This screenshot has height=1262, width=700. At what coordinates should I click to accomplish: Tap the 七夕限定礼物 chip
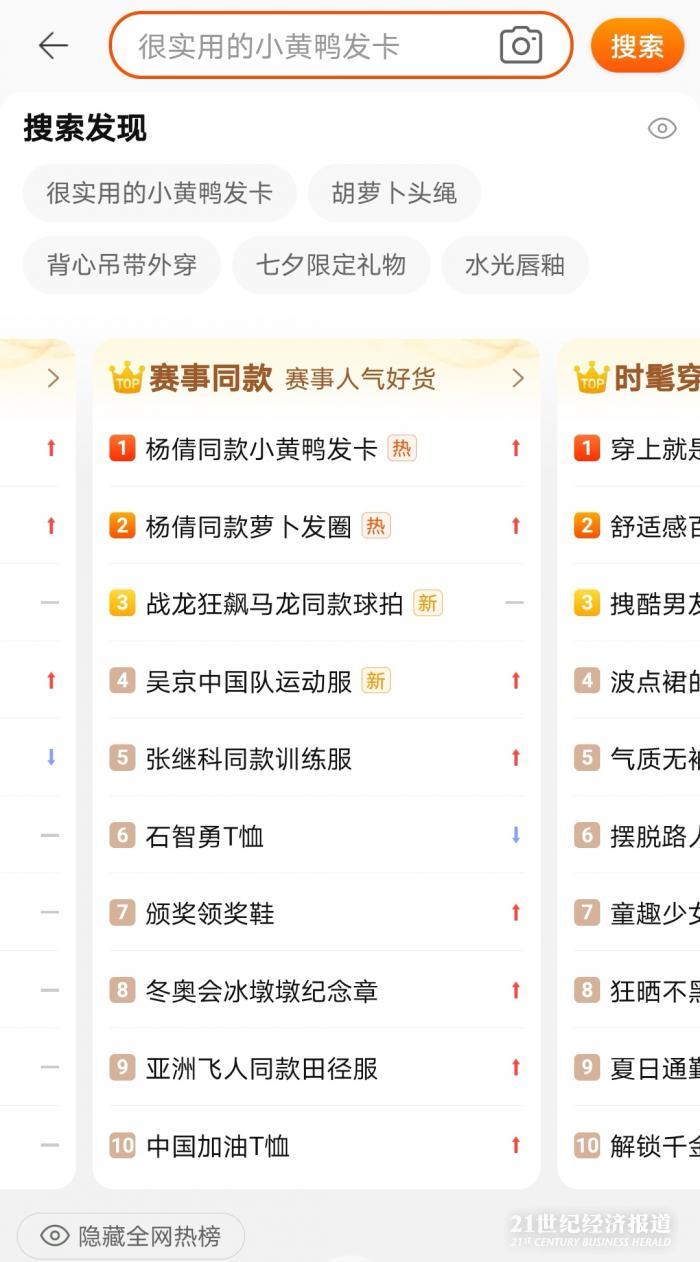click(331, 265)
